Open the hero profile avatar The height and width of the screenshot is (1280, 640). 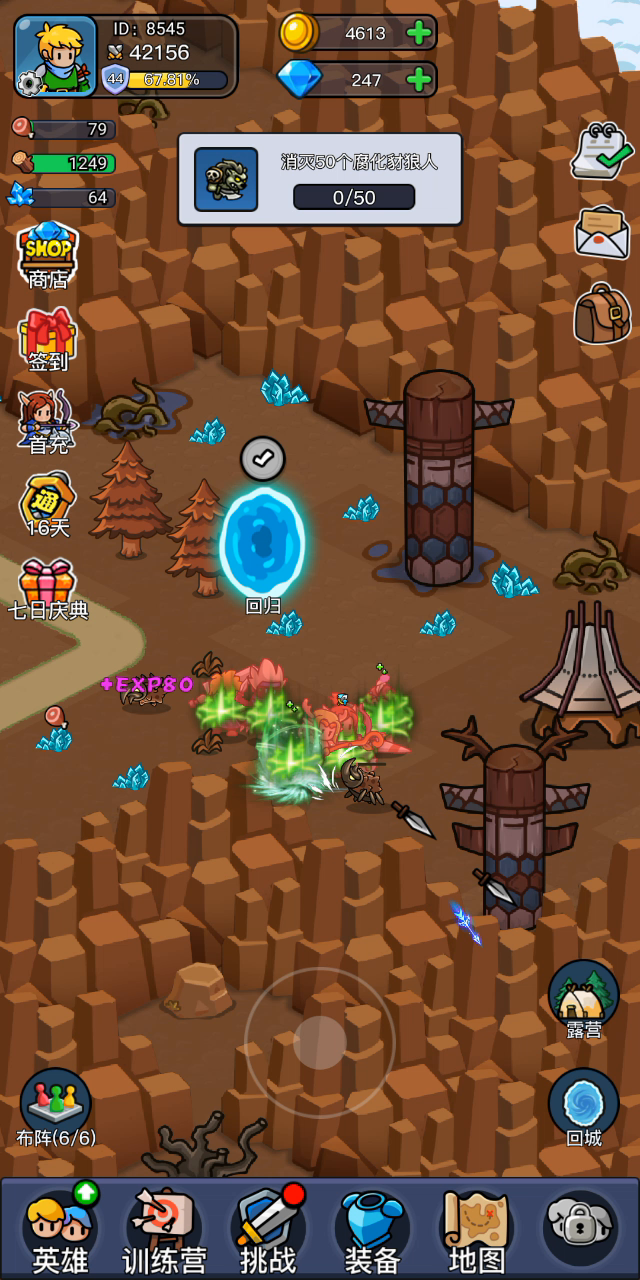click(57, 56)
